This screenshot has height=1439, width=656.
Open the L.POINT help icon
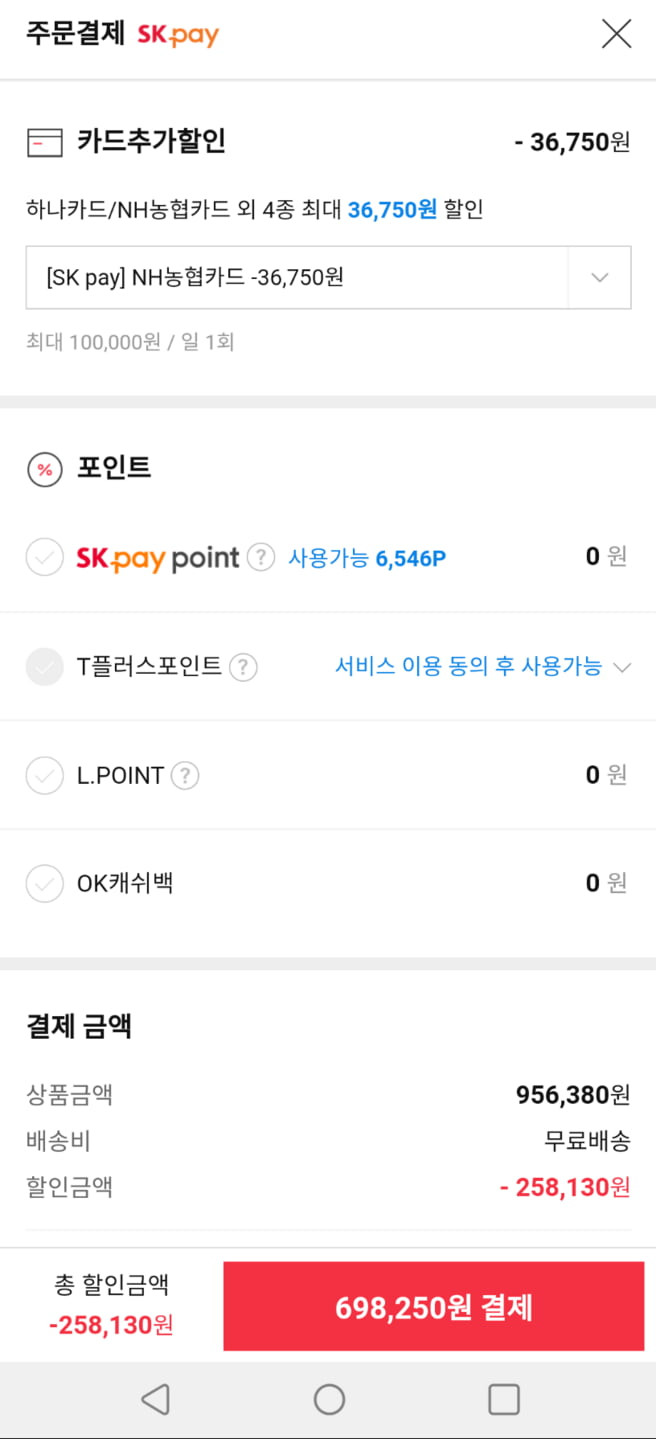pyautogui.click(x=185, y=775)
